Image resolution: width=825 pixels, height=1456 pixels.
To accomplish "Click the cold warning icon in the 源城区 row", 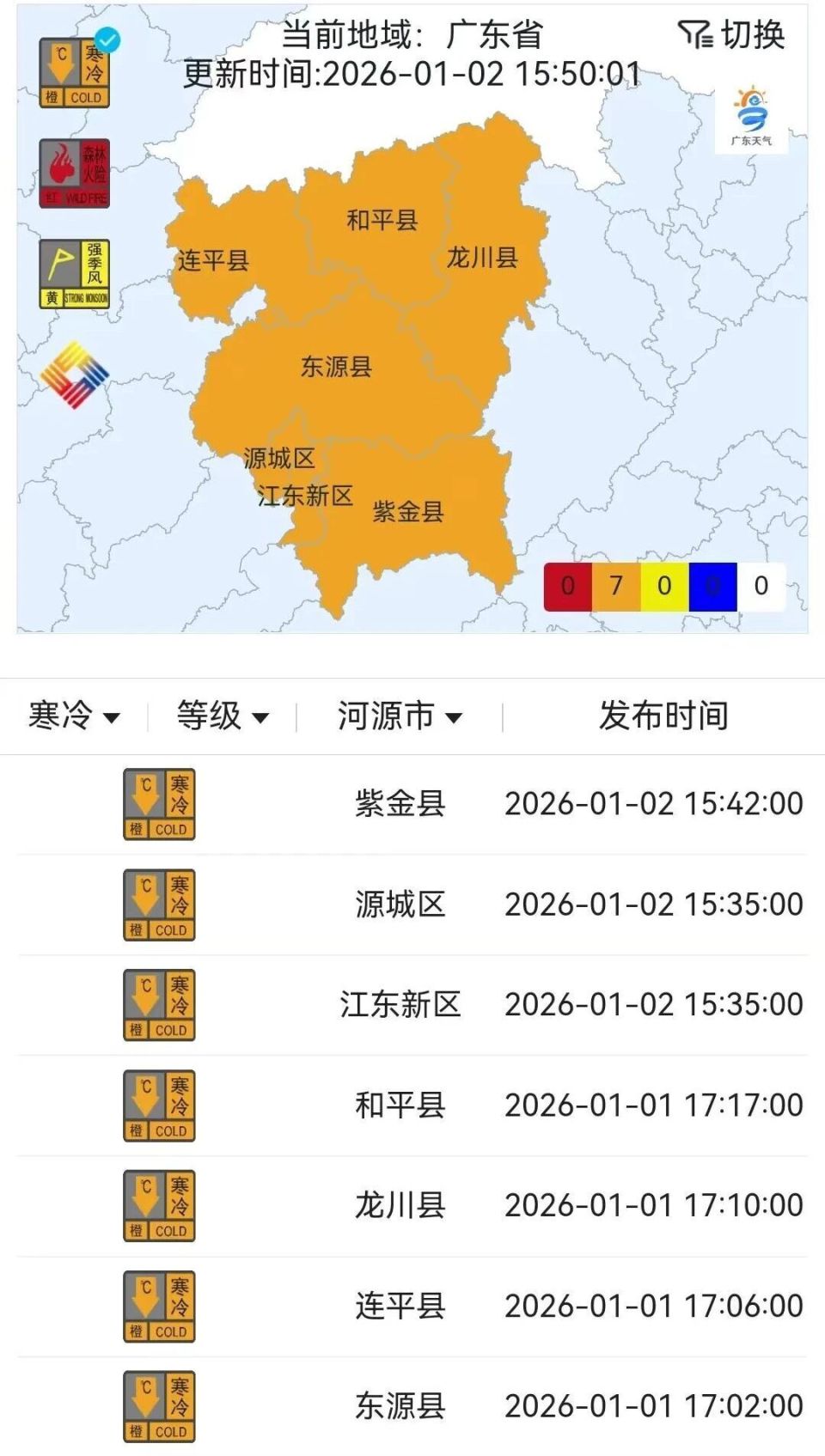I will click(x=160, y=904).
